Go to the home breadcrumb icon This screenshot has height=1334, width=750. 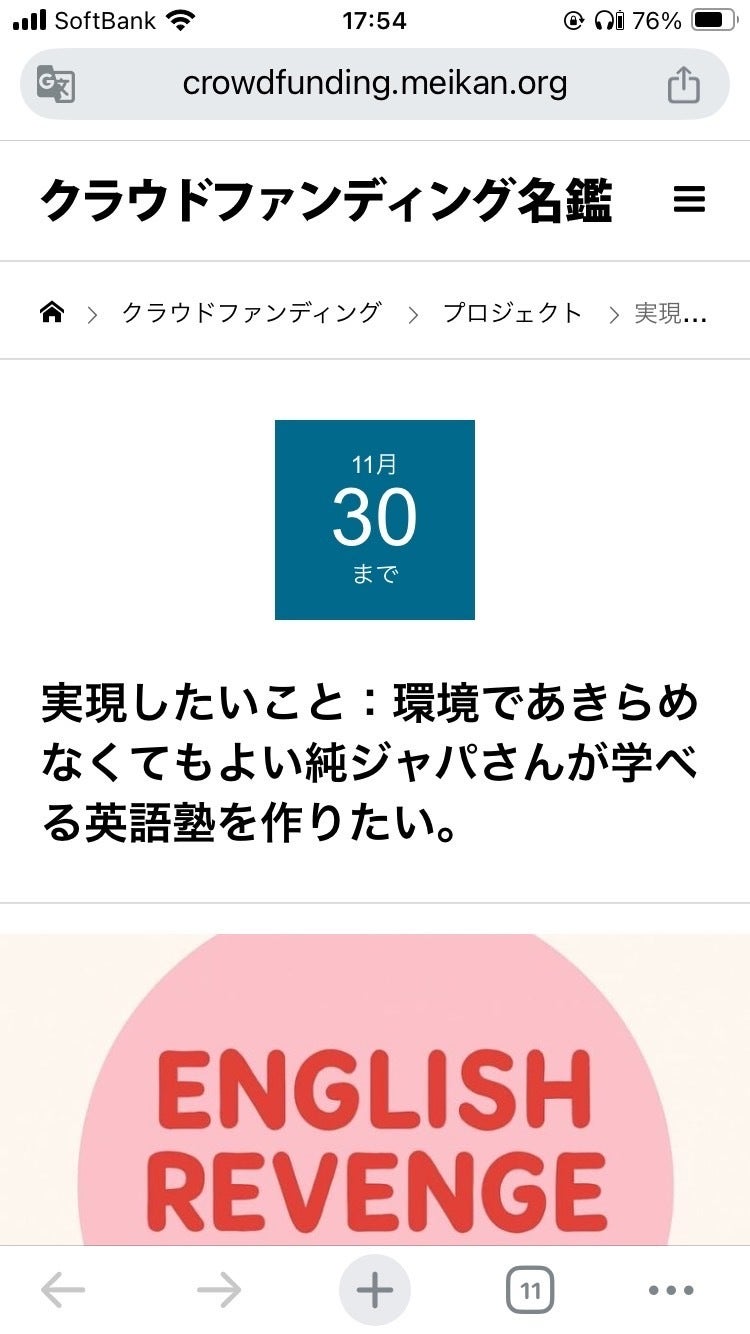pyautogui.click(x=52, y=313)
